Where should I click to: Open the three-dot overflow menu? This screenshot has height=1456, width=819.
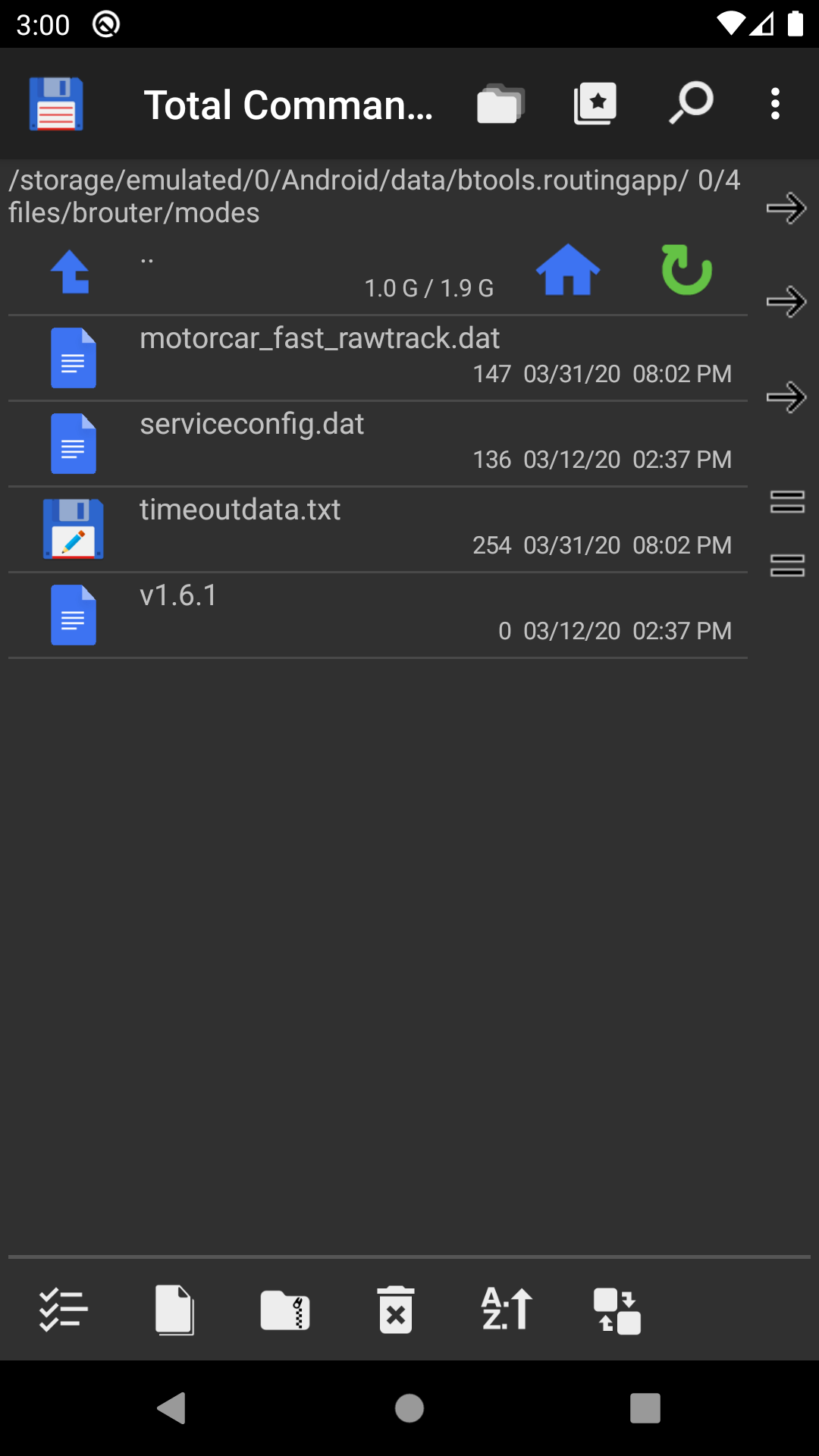coord(775,104)
